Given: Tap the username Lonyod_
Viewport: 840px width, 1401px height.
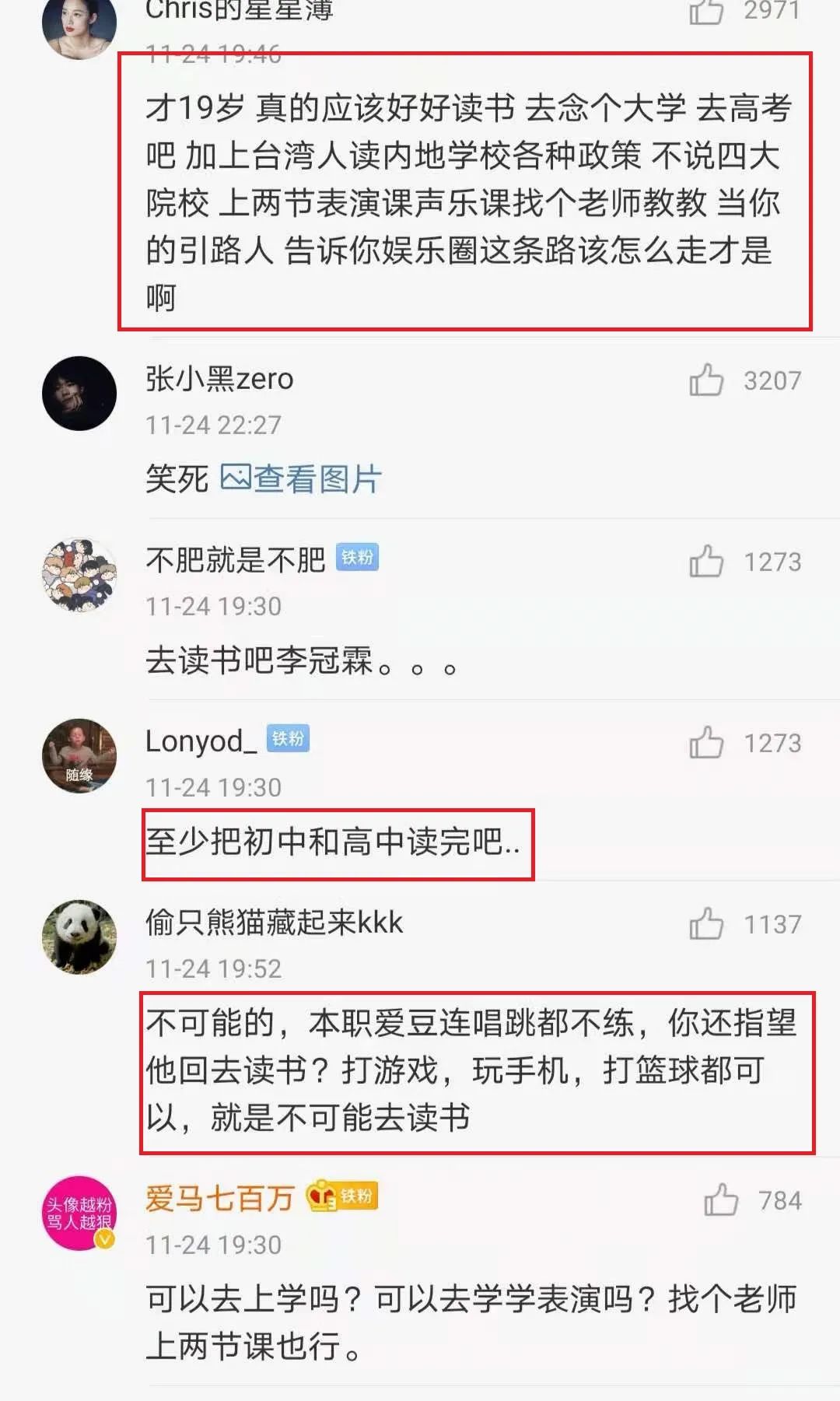Looking at the screenshot, I should pos(201,741).
